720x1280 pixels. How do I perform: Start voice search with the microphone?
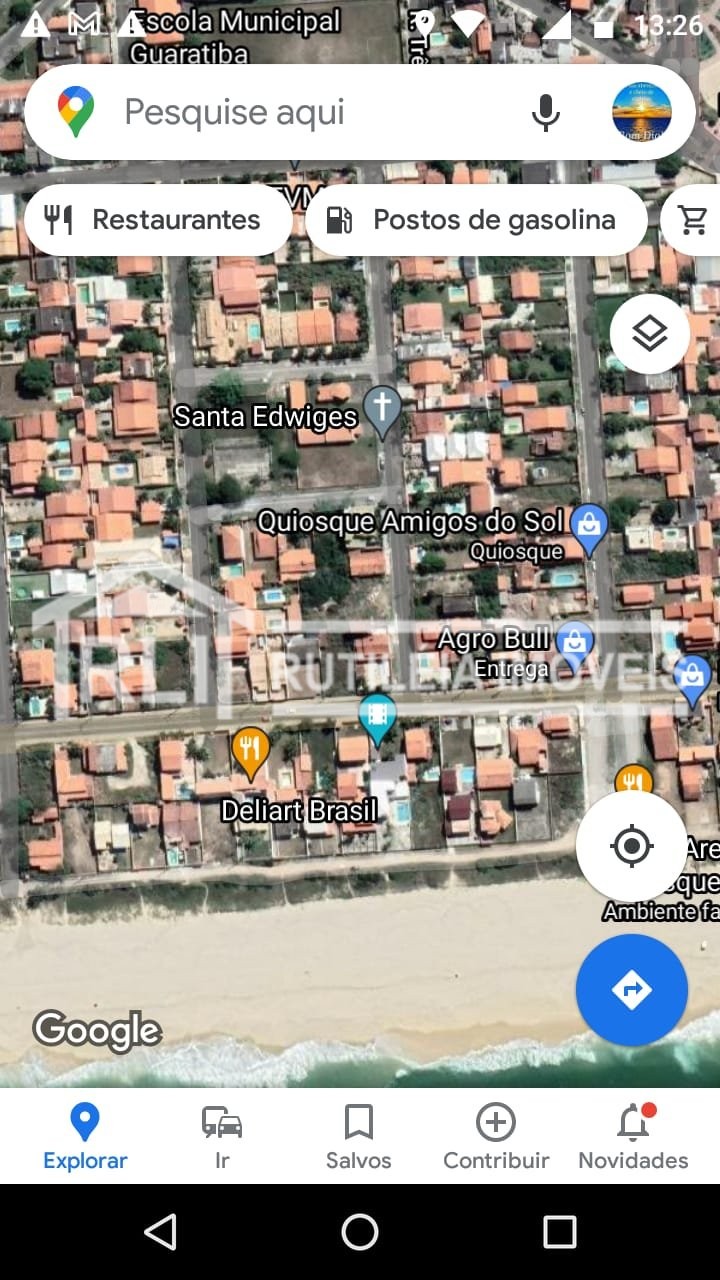tap(546, 112)
